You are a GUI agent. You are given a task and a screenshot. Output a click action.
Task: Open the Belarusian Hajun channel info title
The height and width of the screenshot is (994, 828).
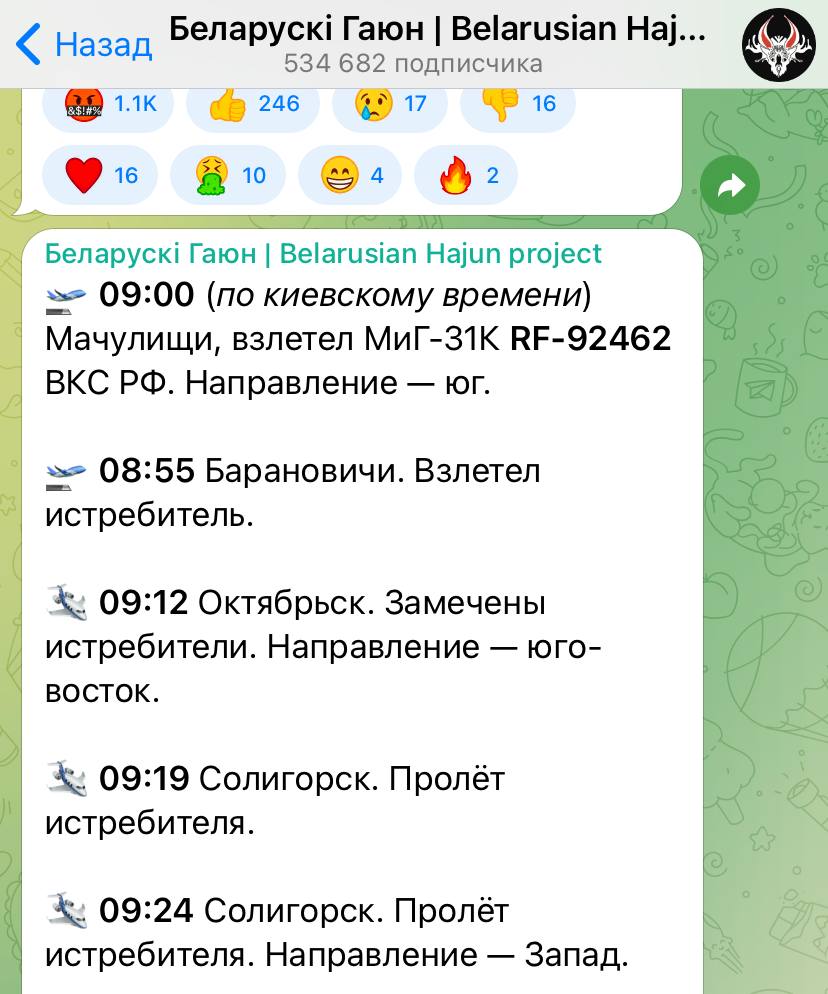coord(437,30)
